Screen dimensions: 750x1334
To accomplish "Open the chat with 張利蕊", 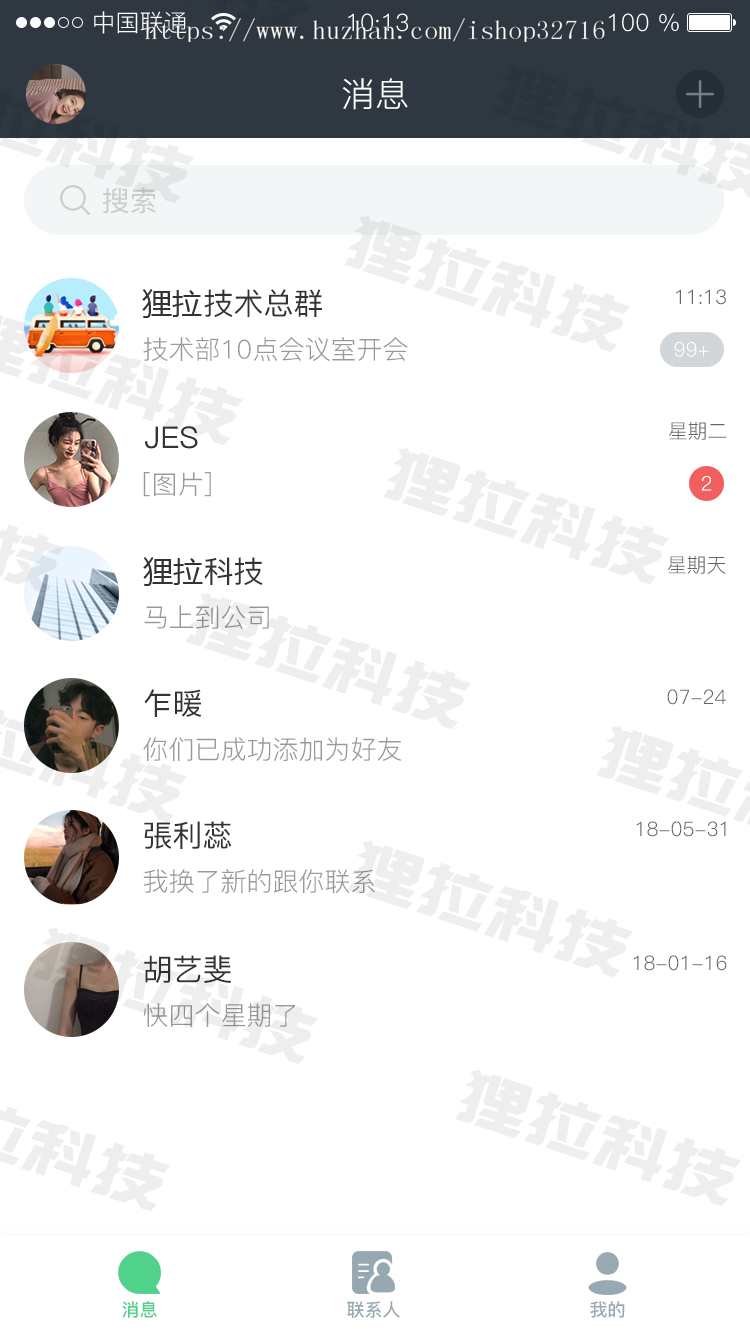I will click(375, 858).
